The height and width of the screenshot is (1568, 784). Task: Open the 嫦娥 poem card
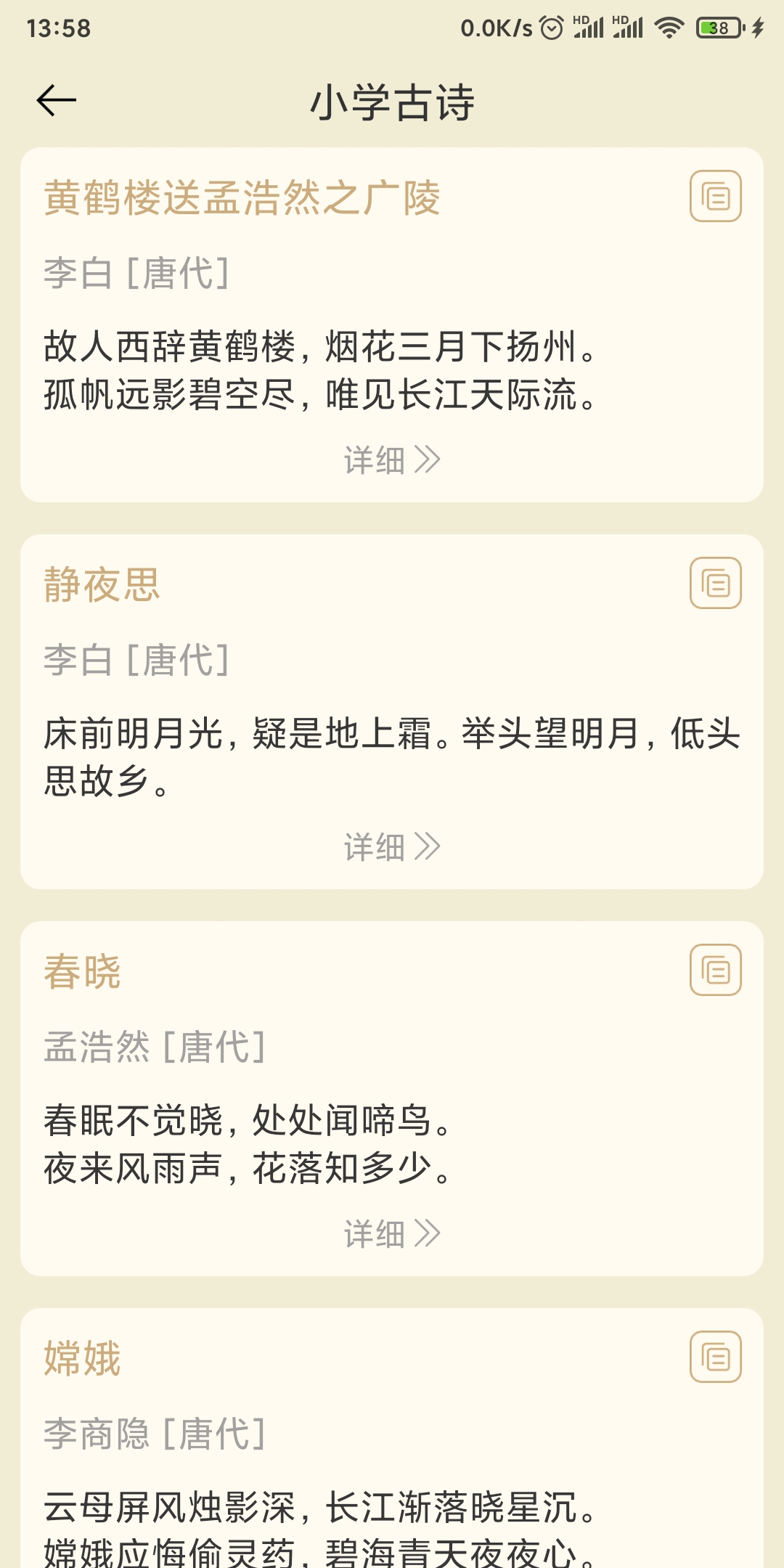pyautogui.click(x=392, y=1438)
